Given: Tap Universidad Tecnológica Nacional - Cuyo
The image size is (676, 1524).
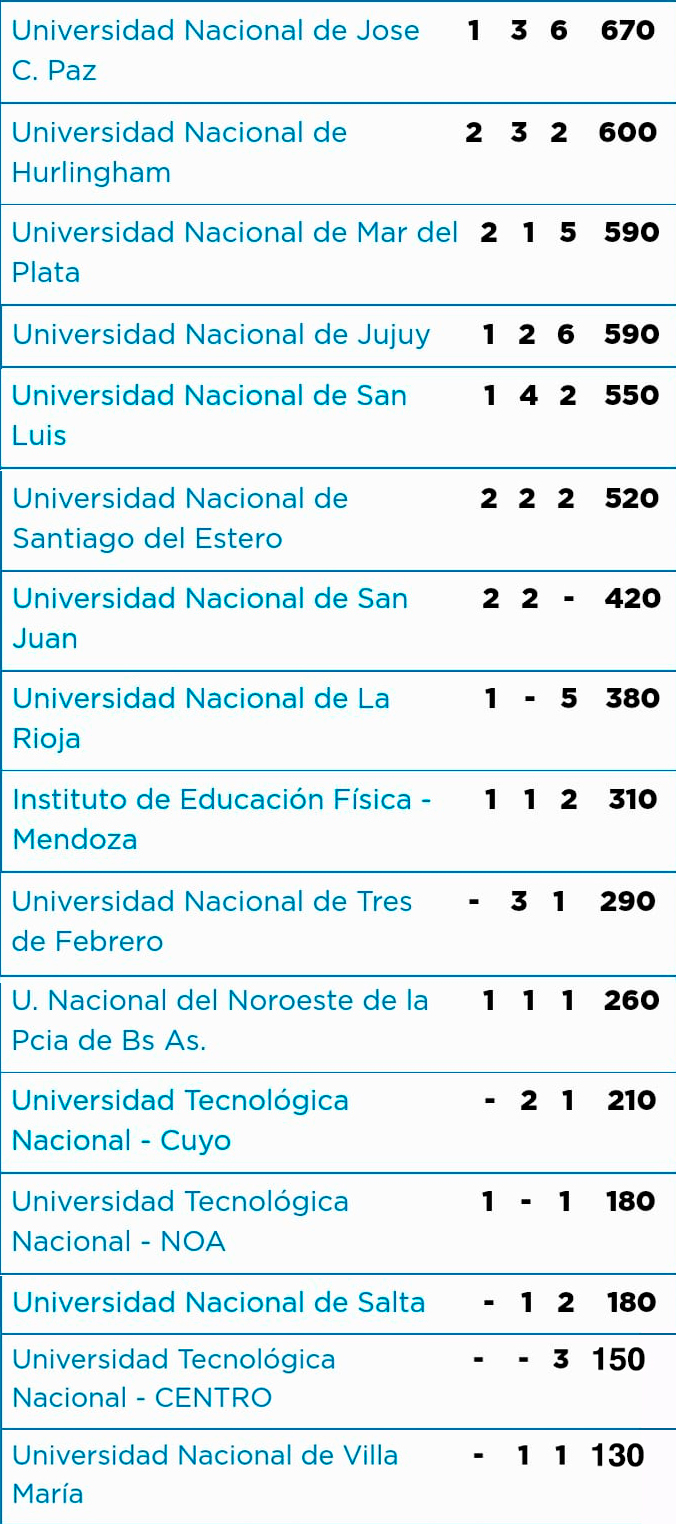Looking at the screenshot, I should pos(180,1120).
